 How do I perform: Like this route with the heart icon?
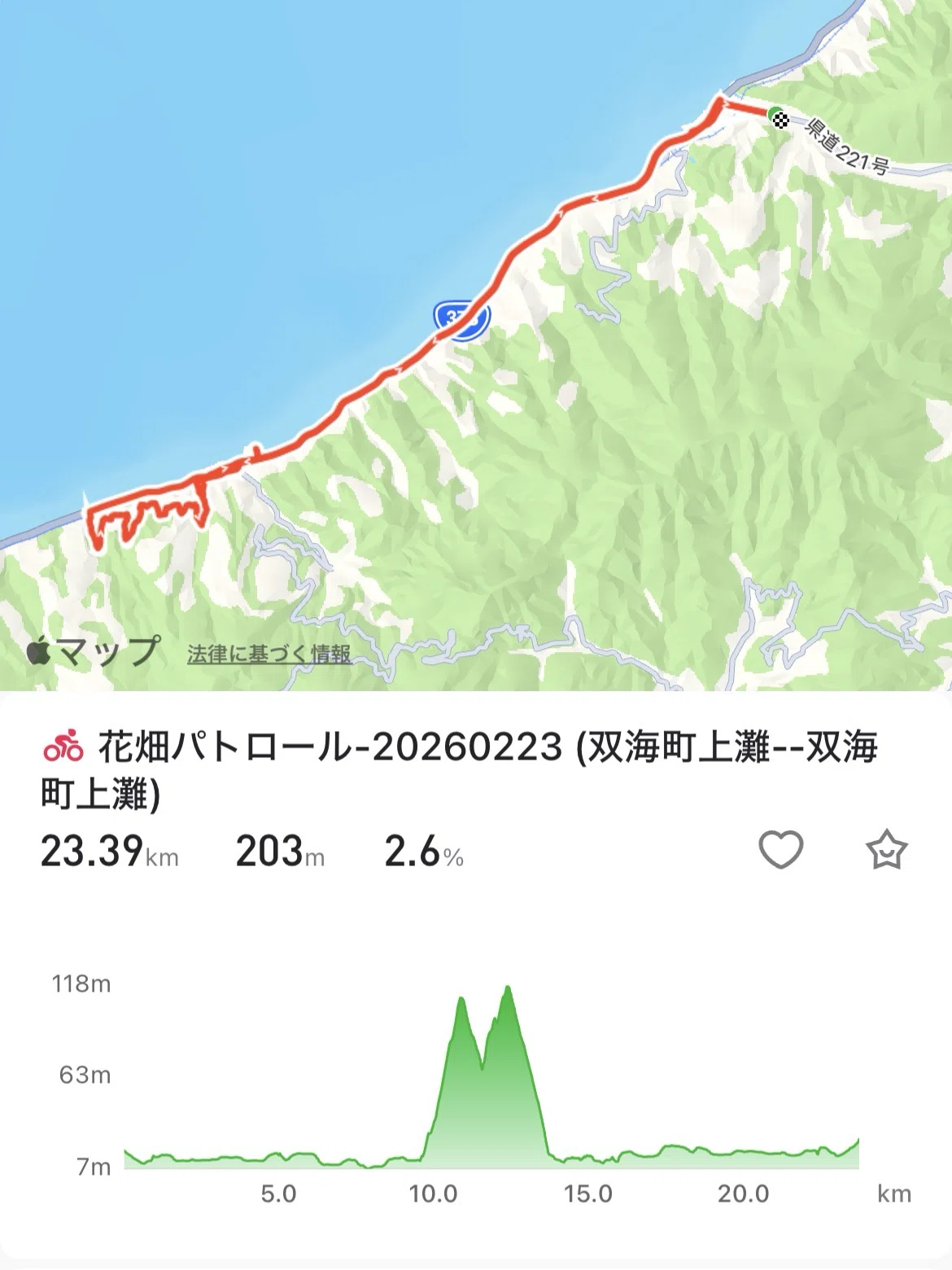pyautogui.click(x=781, y=850)
